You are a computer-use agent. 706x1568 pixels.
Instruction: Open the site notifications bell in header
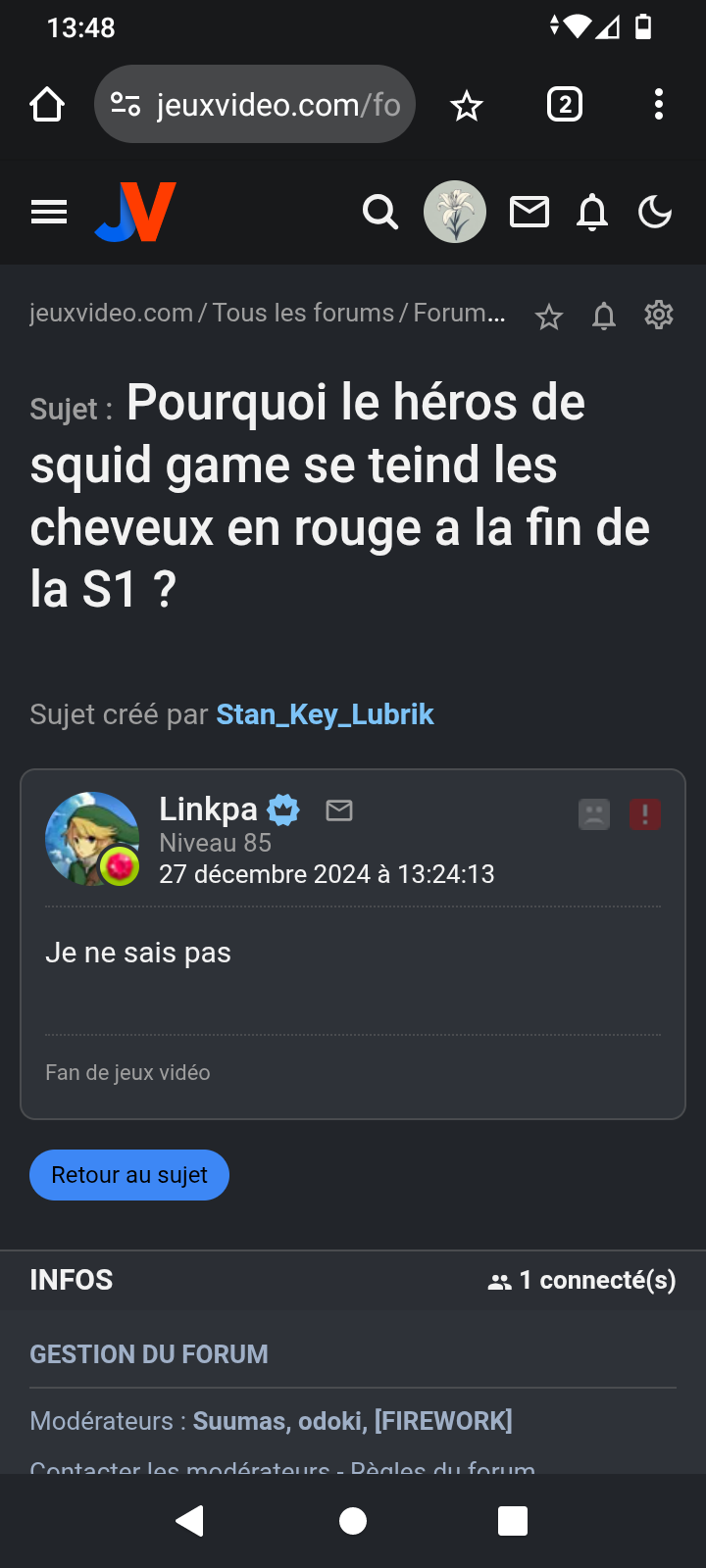pyautogui.click(x=592, y=212)
